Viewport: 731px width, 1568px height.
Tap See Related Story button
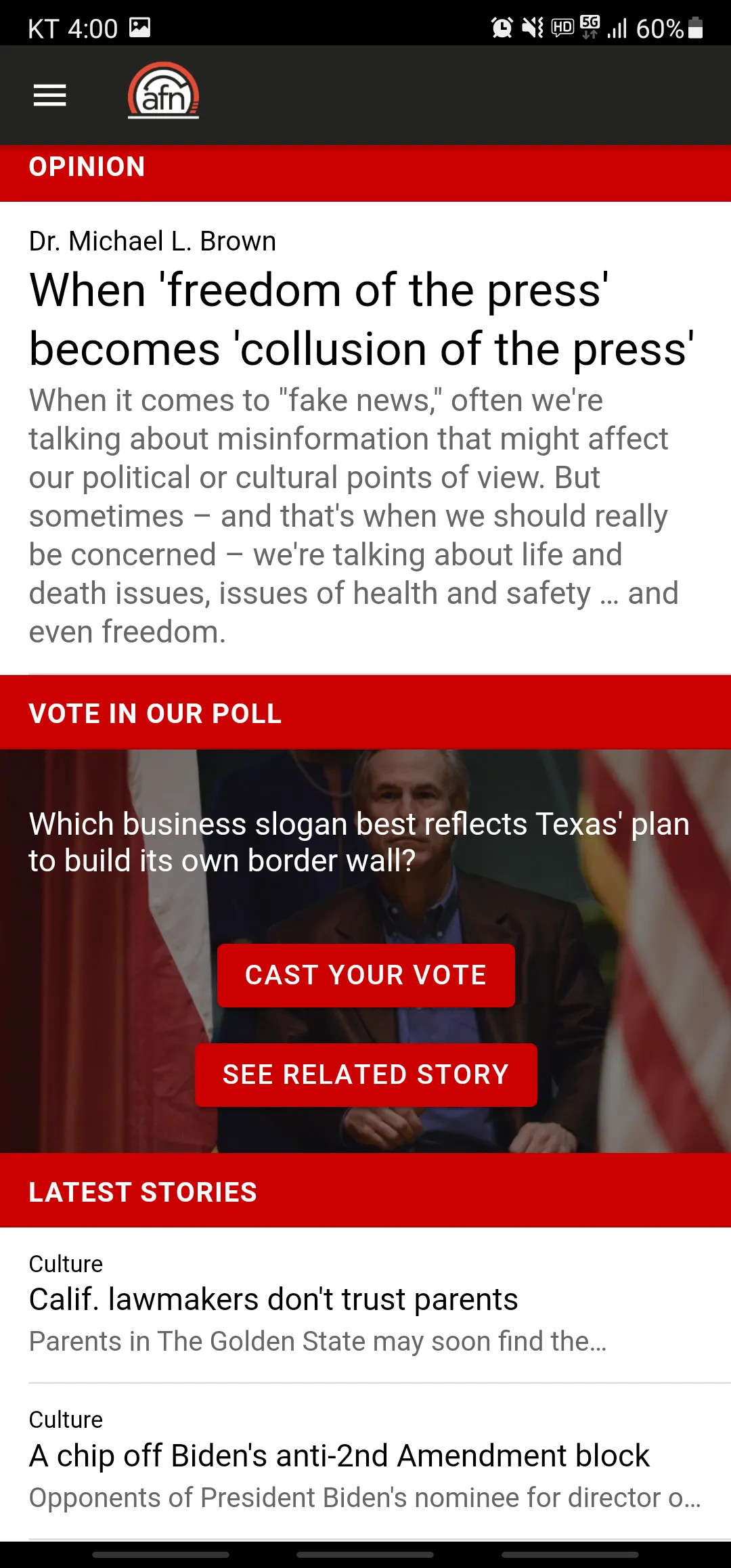click(x=365, y=1074)
